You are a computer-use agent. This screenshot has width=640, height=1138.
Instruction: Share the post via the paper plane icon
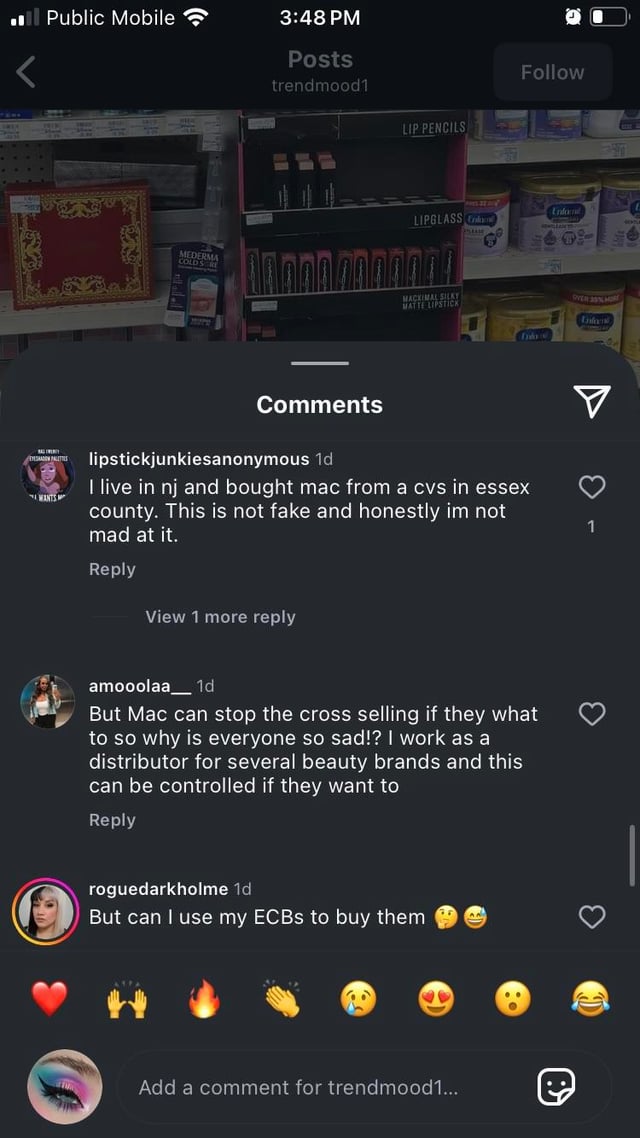click(x=592, y=402)
